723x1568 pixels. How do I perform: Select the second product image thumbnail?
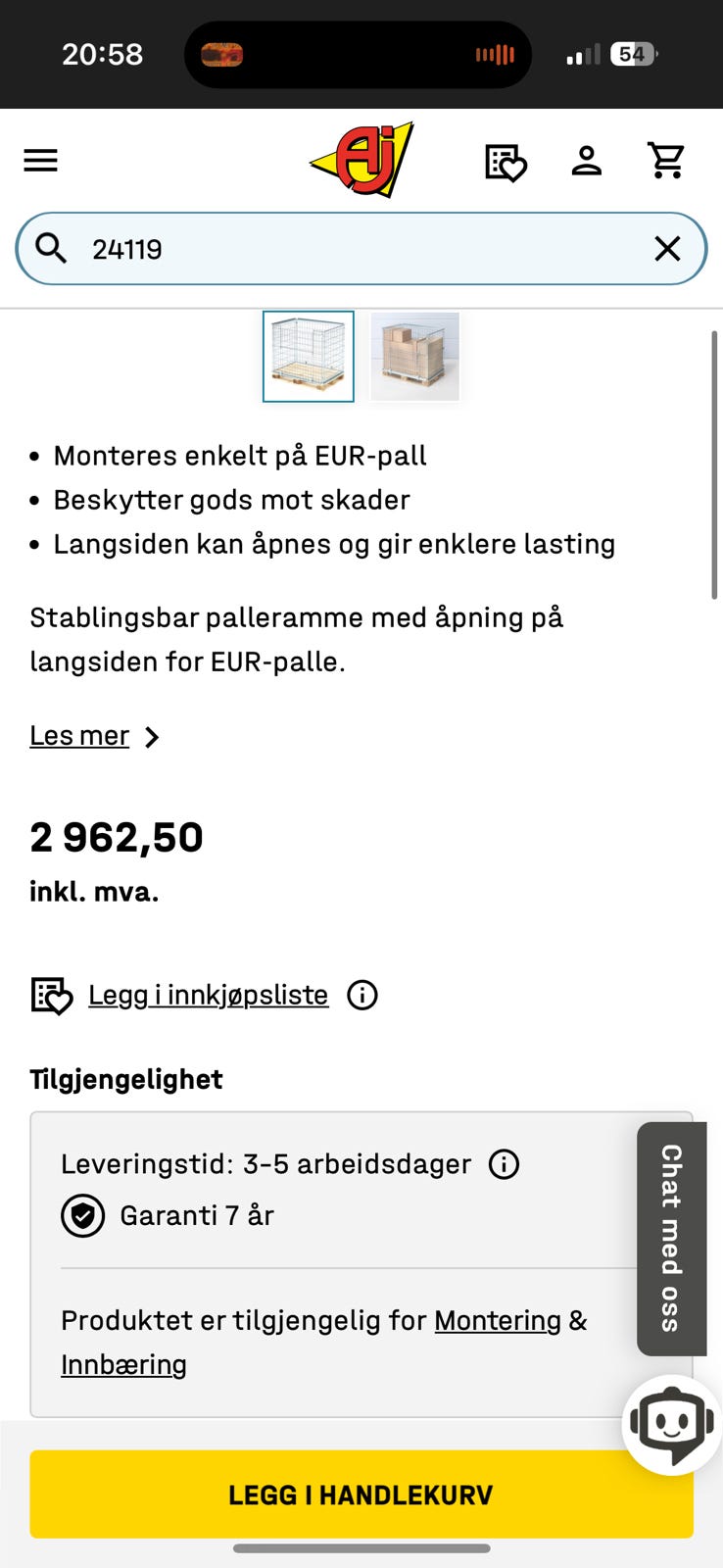point(414,357)
